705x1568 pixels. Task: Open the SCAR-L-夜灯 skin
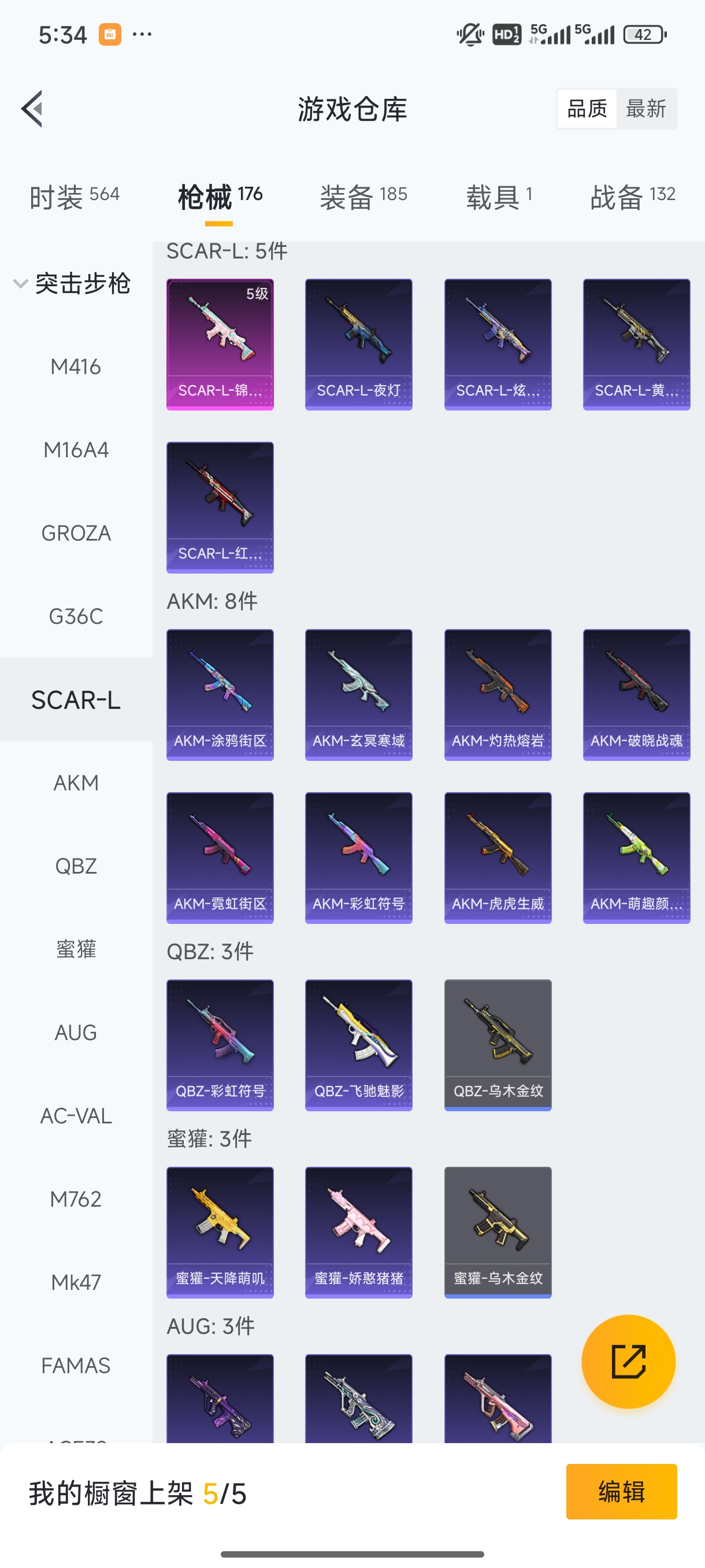point(358,345)
